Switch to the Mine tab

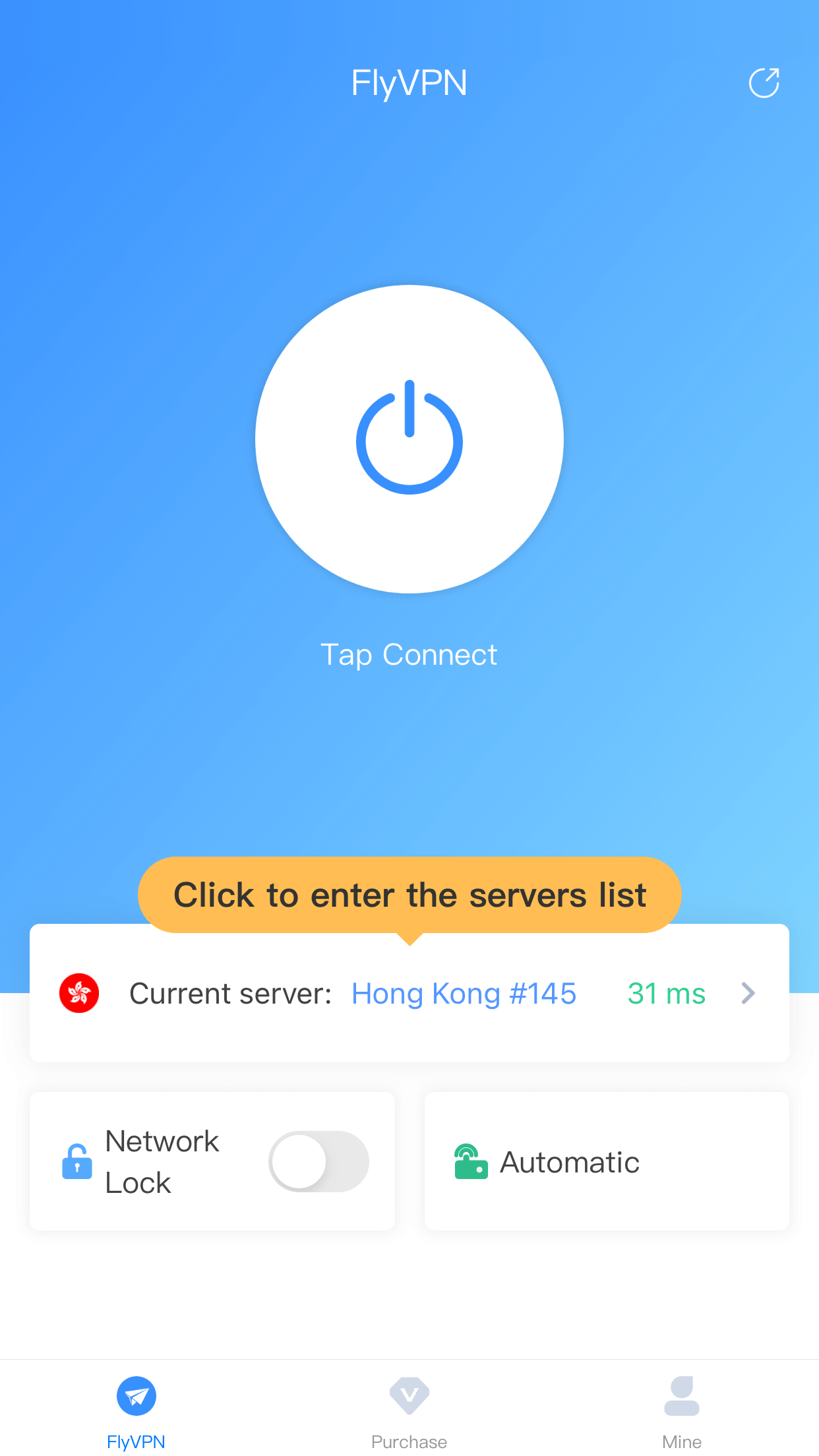tap(681, 1411)
